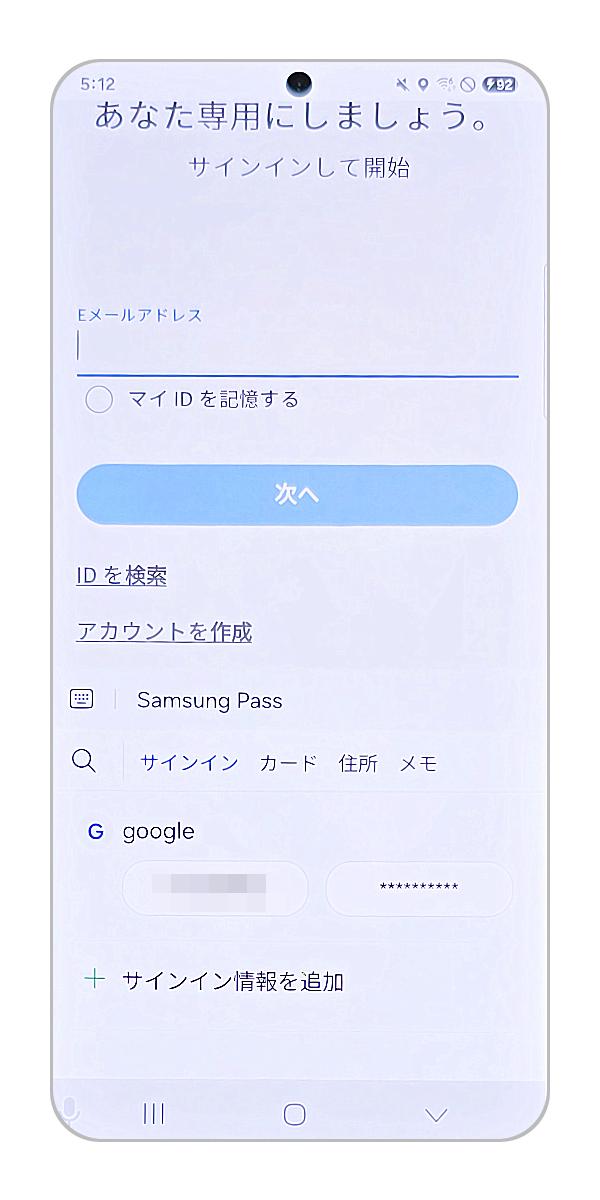Open the ID を検索 link

coord(121,576)
